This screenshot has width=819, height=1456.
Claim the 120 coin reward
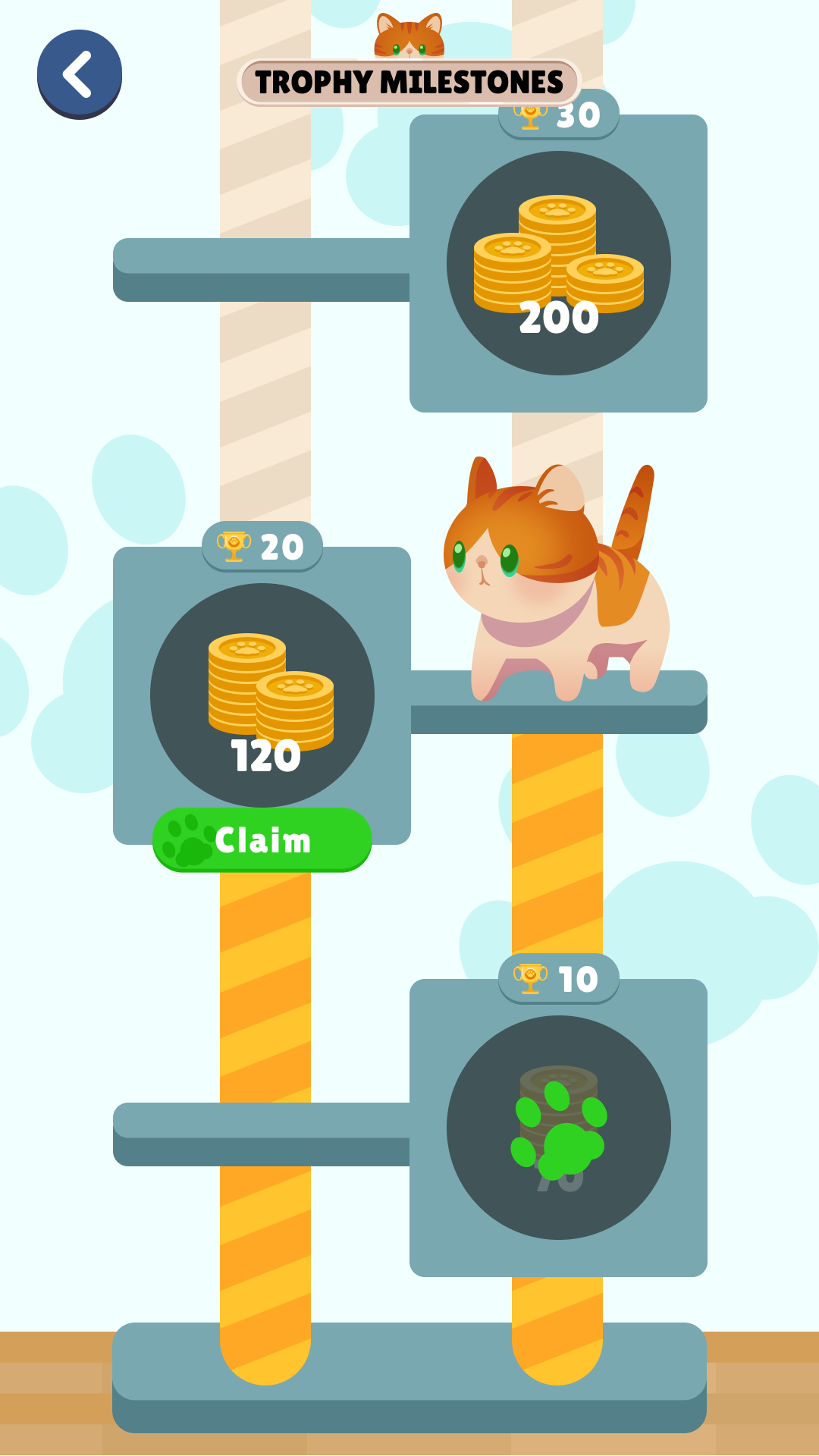262,840
